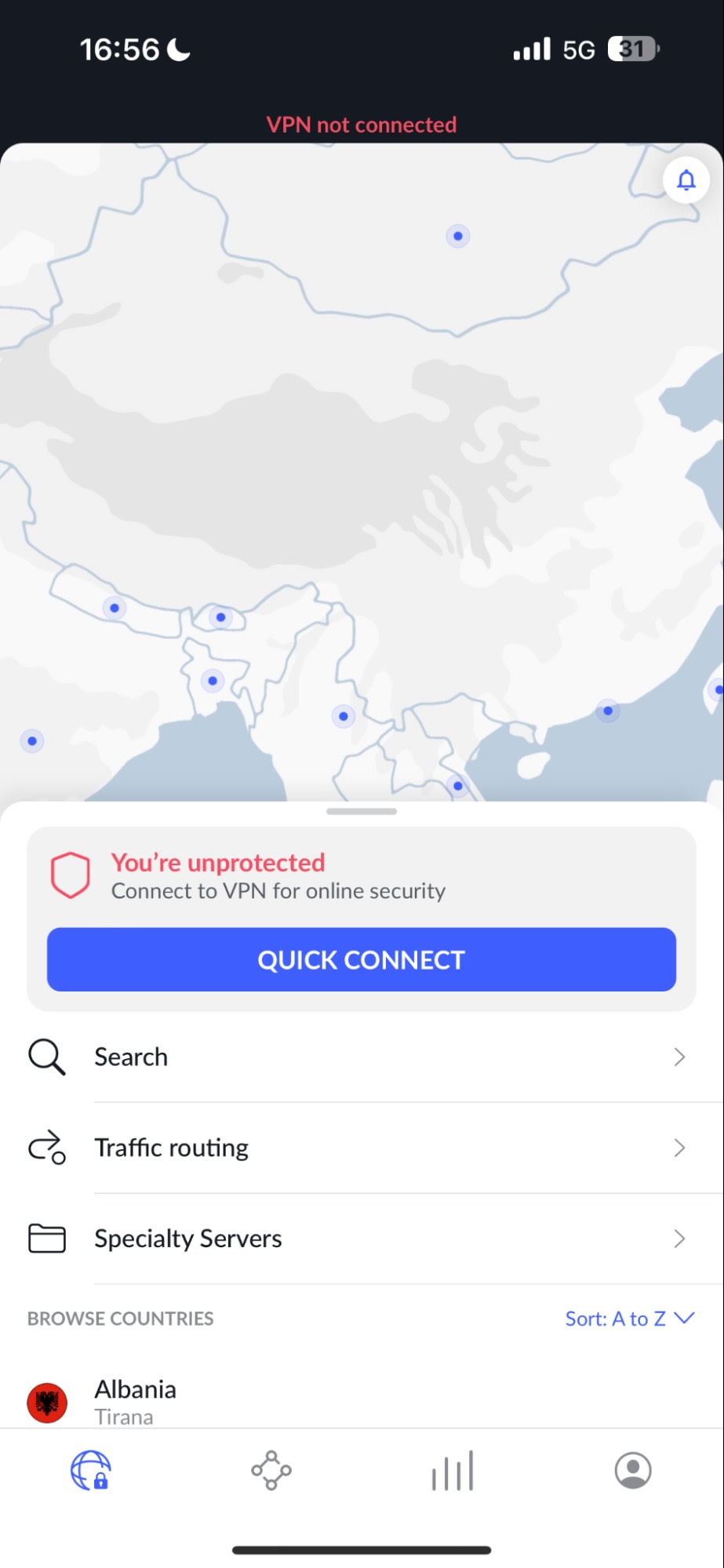Open the Search row

pos(362,1057)
